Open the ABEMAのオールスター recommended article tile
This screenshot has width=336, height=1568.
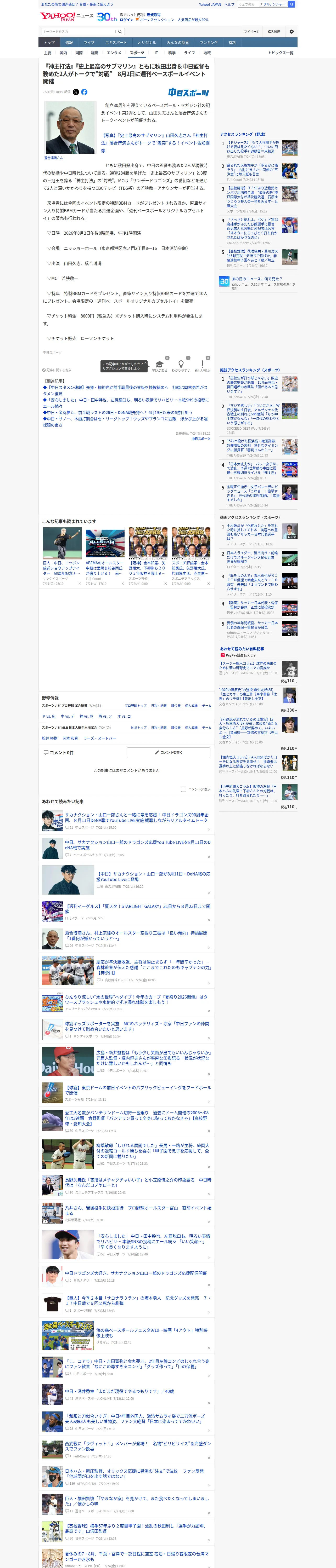click(105, 557)
